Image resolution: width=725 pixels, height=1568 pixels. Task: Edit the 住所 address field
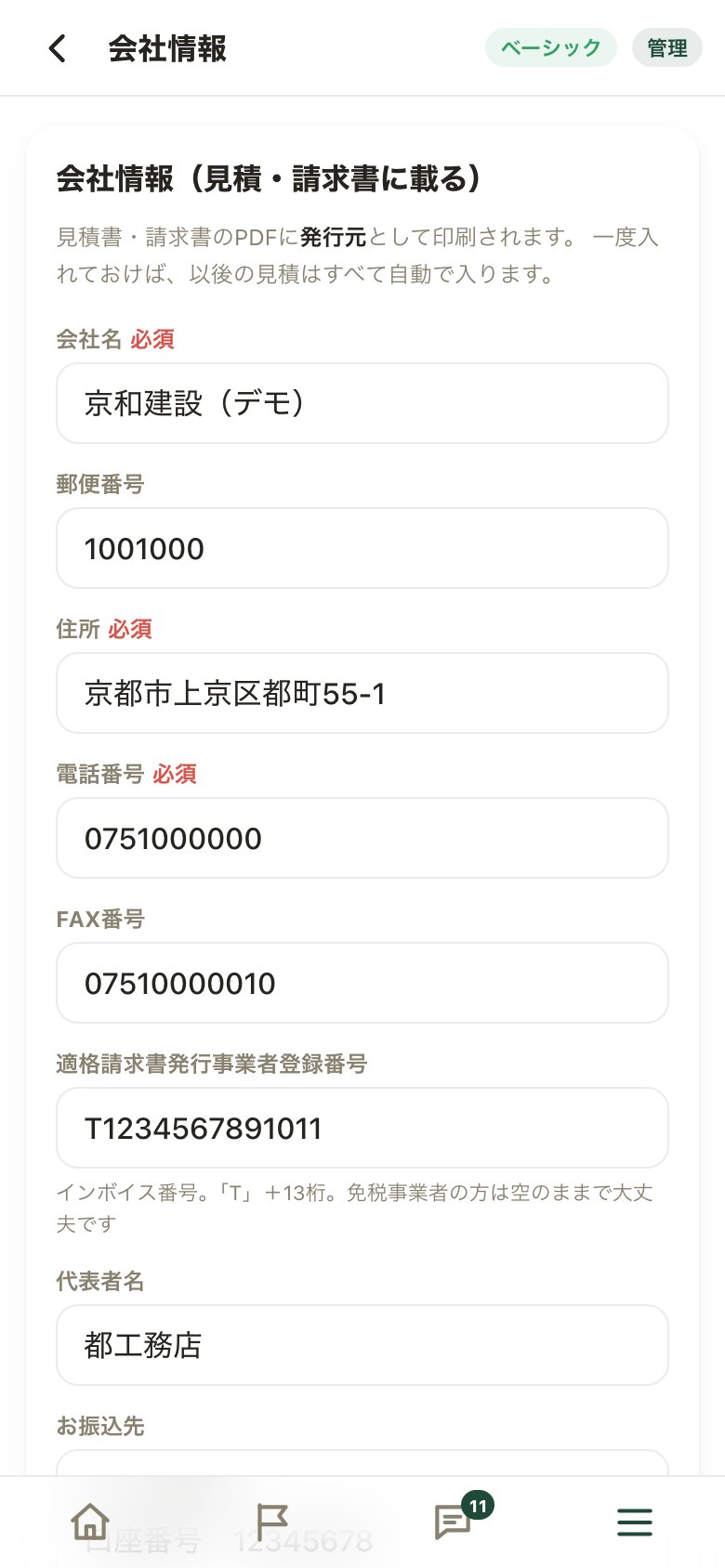[362, 693]
